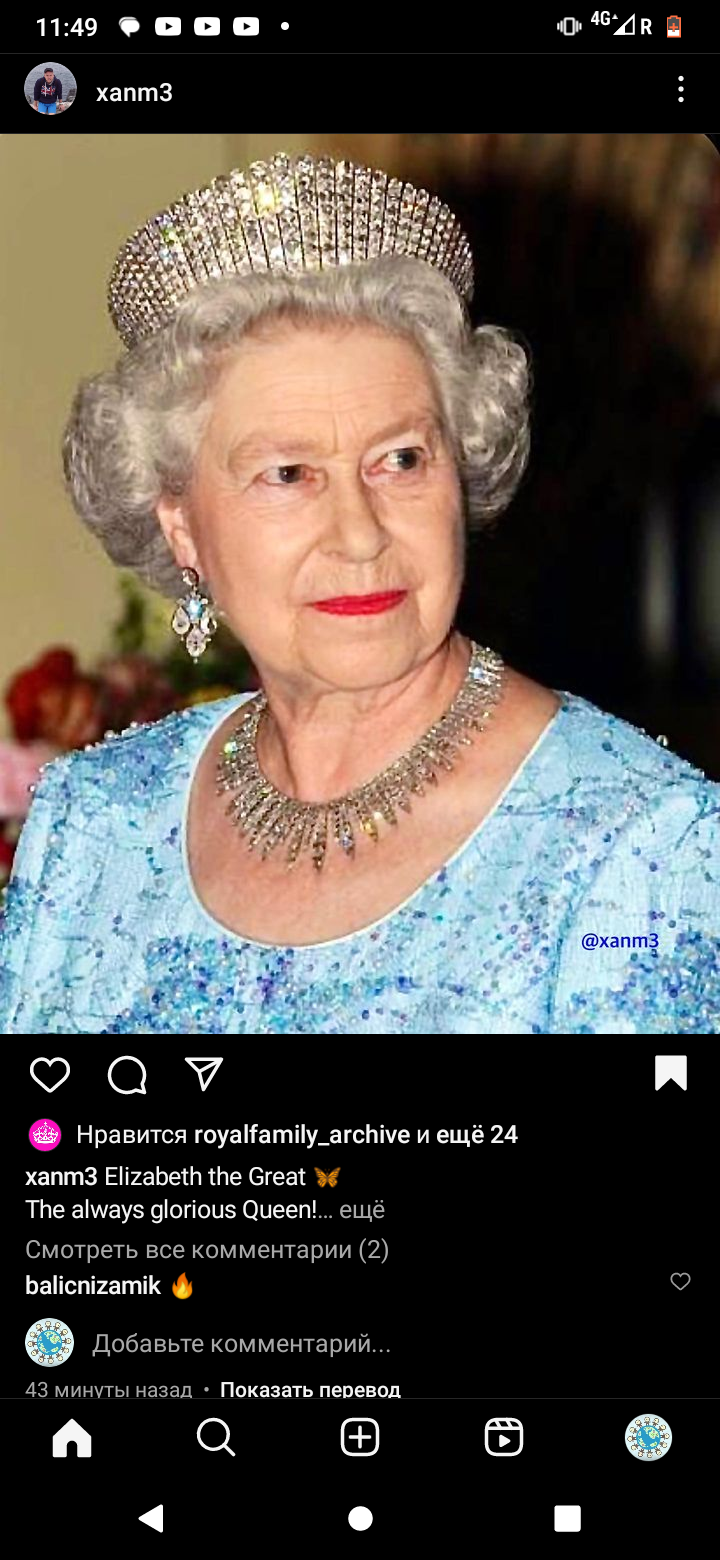720x1560 pixels.
Task: Open my profile tab
Action: [x=648, y=1438]
